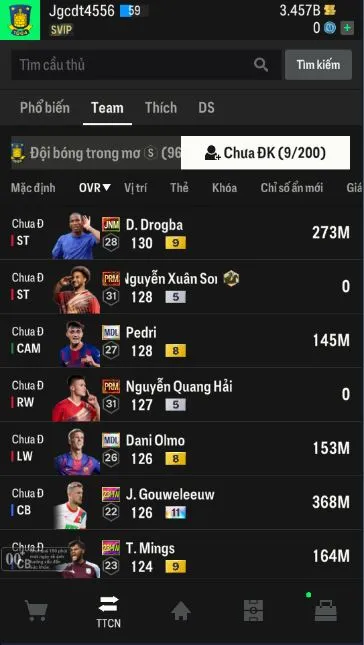Sort the list by OVR

click(95, 188)
